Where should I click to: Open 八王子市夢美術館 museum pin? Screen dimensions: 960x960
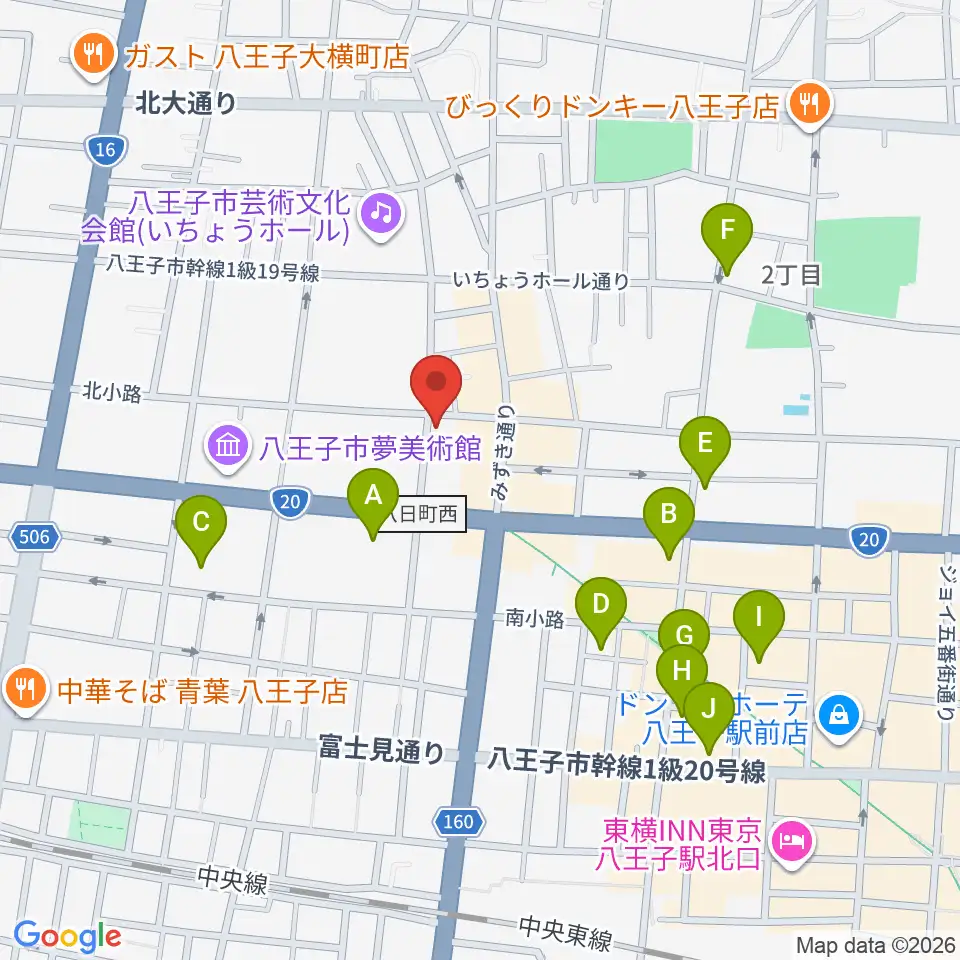228,447
